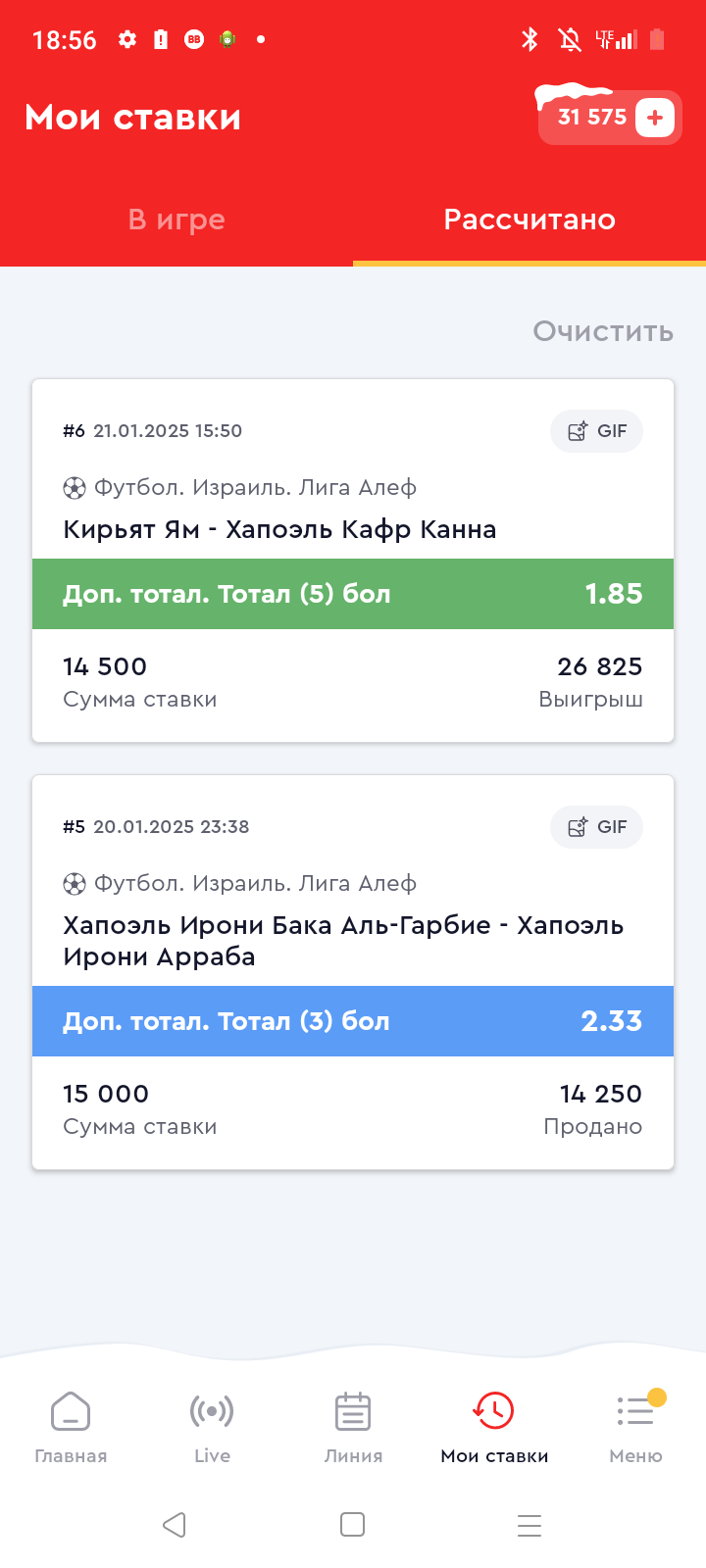Open bet card Хапоэль Ирони Бака Аль-Гарбие

(x=353, y=972)
